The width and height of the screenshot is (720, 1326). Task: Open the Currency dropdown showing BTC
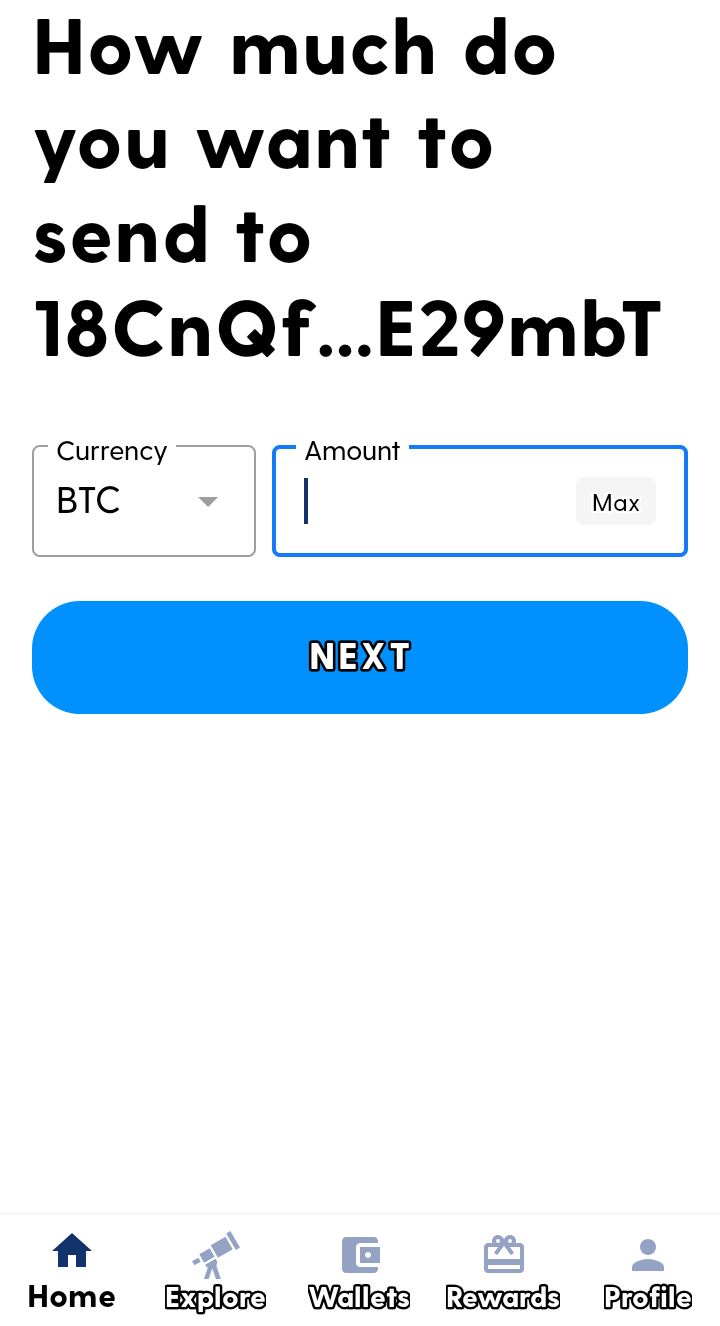click(x=144, y=501)
